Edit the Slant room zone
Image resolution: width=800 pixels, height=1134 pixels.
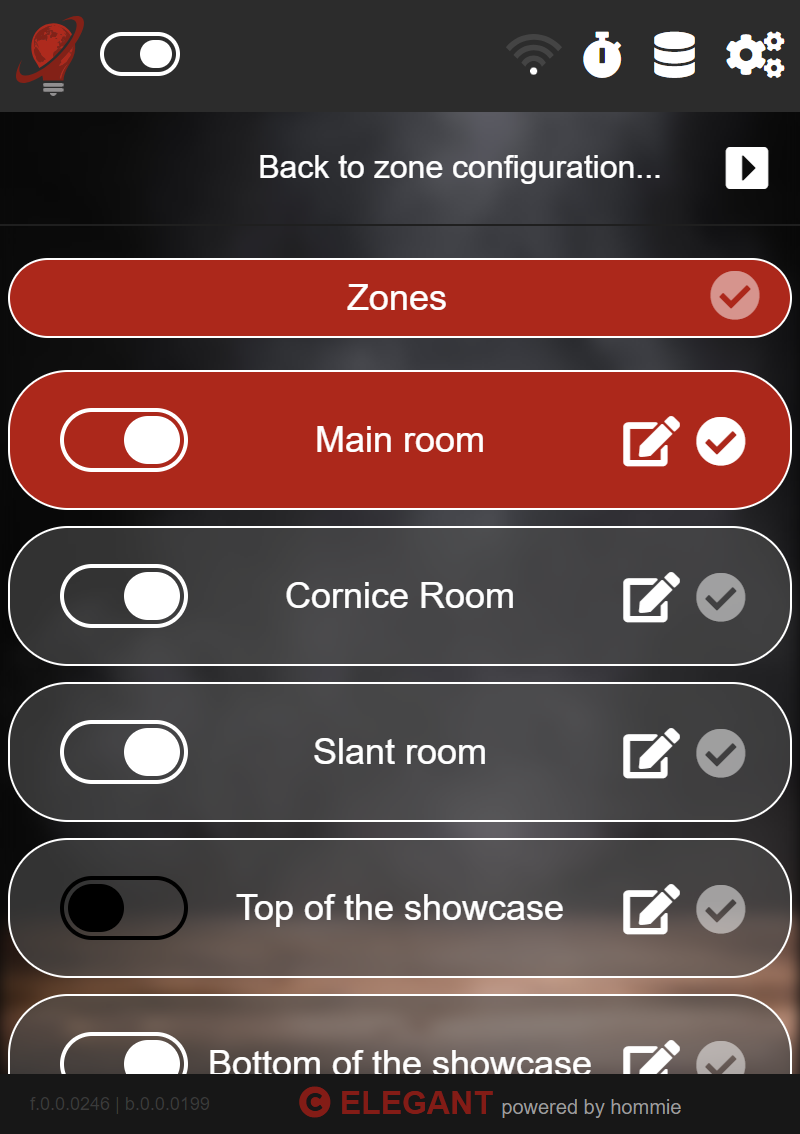pos(651,753)
